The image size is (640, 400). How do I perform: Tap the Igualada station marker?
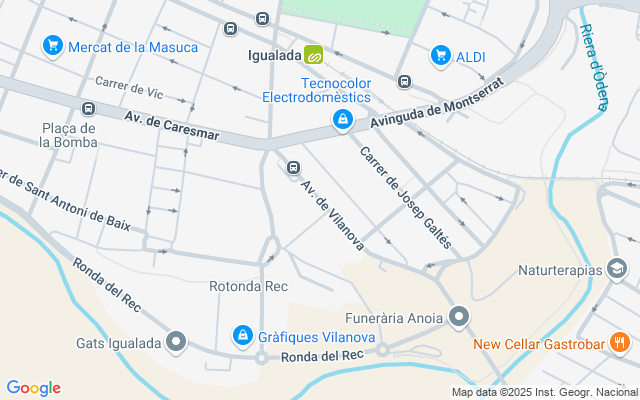point(314,55)
